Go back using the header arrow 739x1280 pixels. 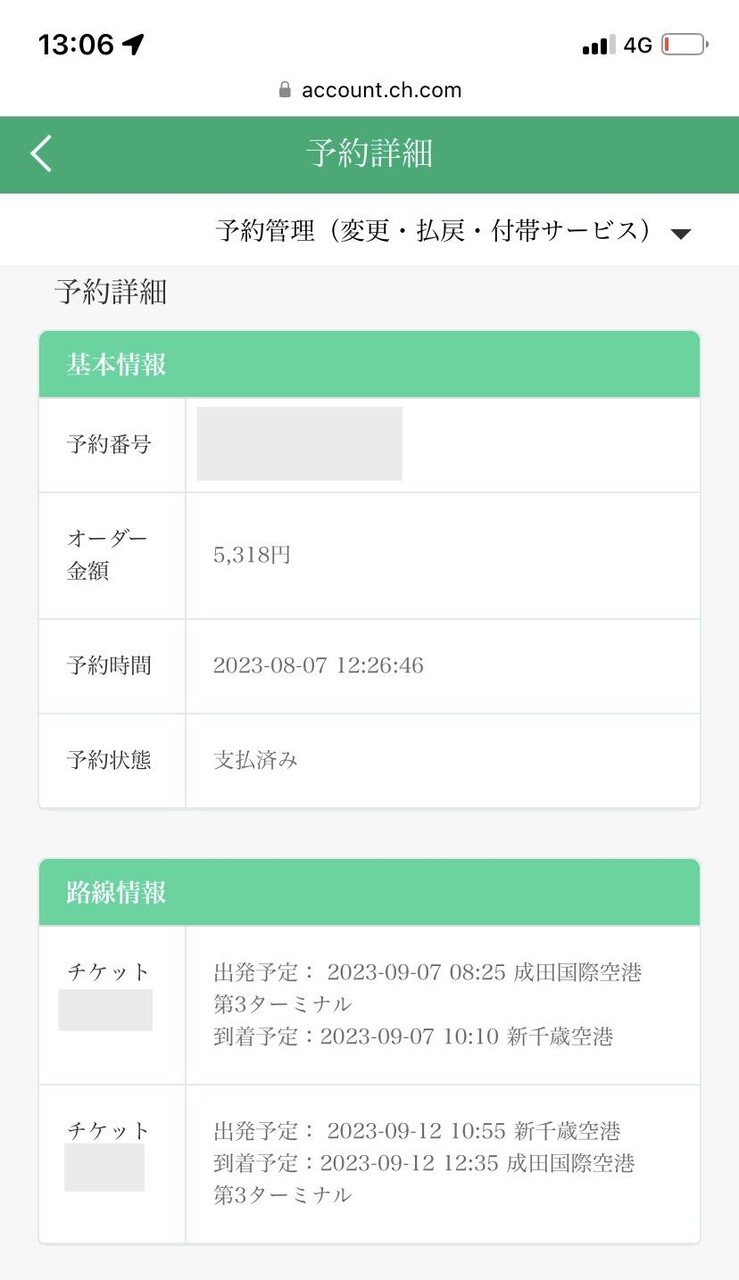point(41,154)
